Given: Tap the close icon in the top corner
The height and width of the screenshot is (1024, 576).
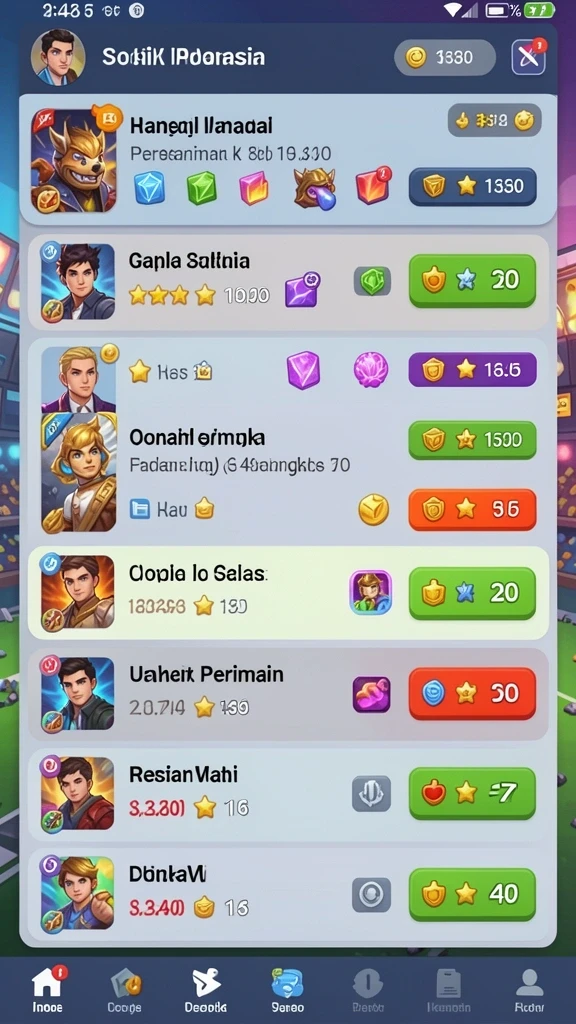Looking at the screenshot, I should coord(528,58).
